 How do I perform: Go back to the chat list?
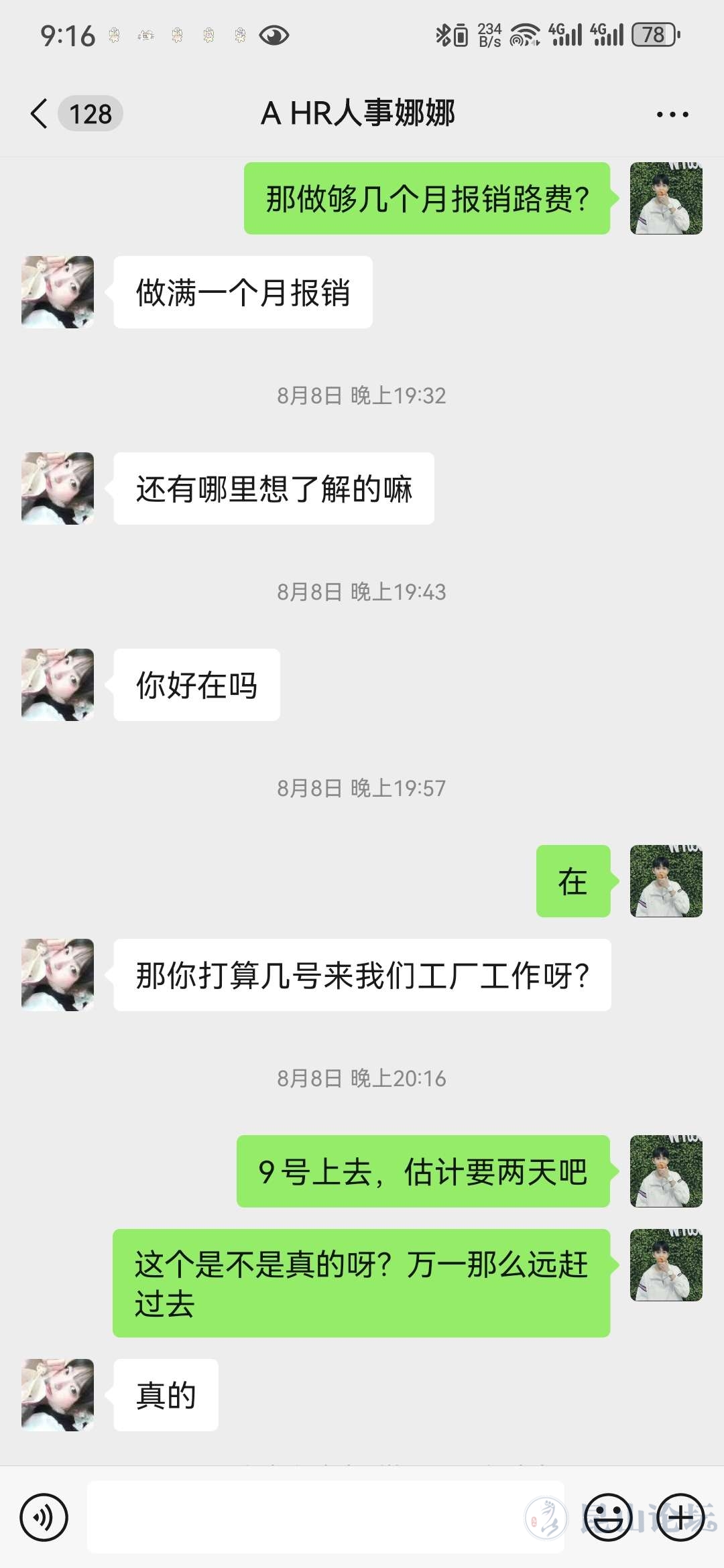[x=40, y=113]
